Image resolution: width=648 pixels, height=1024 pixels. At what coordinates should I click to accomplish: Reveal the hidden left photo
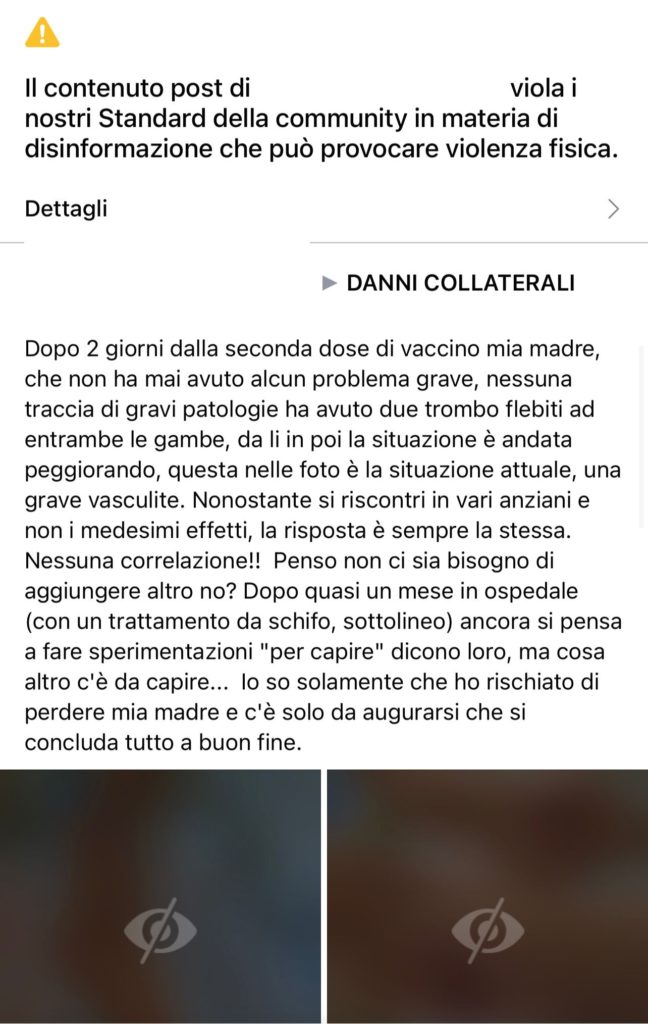pos(160,930)
